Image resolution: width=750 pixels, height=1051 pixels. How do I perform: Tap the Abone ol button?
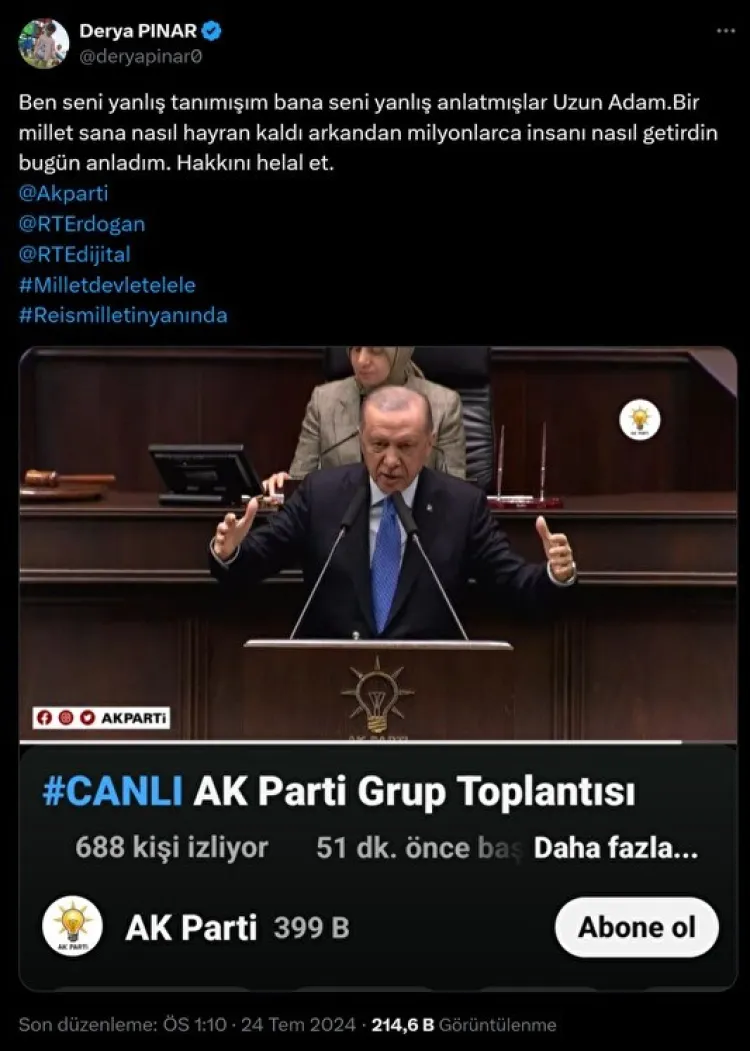coord(636,927)
